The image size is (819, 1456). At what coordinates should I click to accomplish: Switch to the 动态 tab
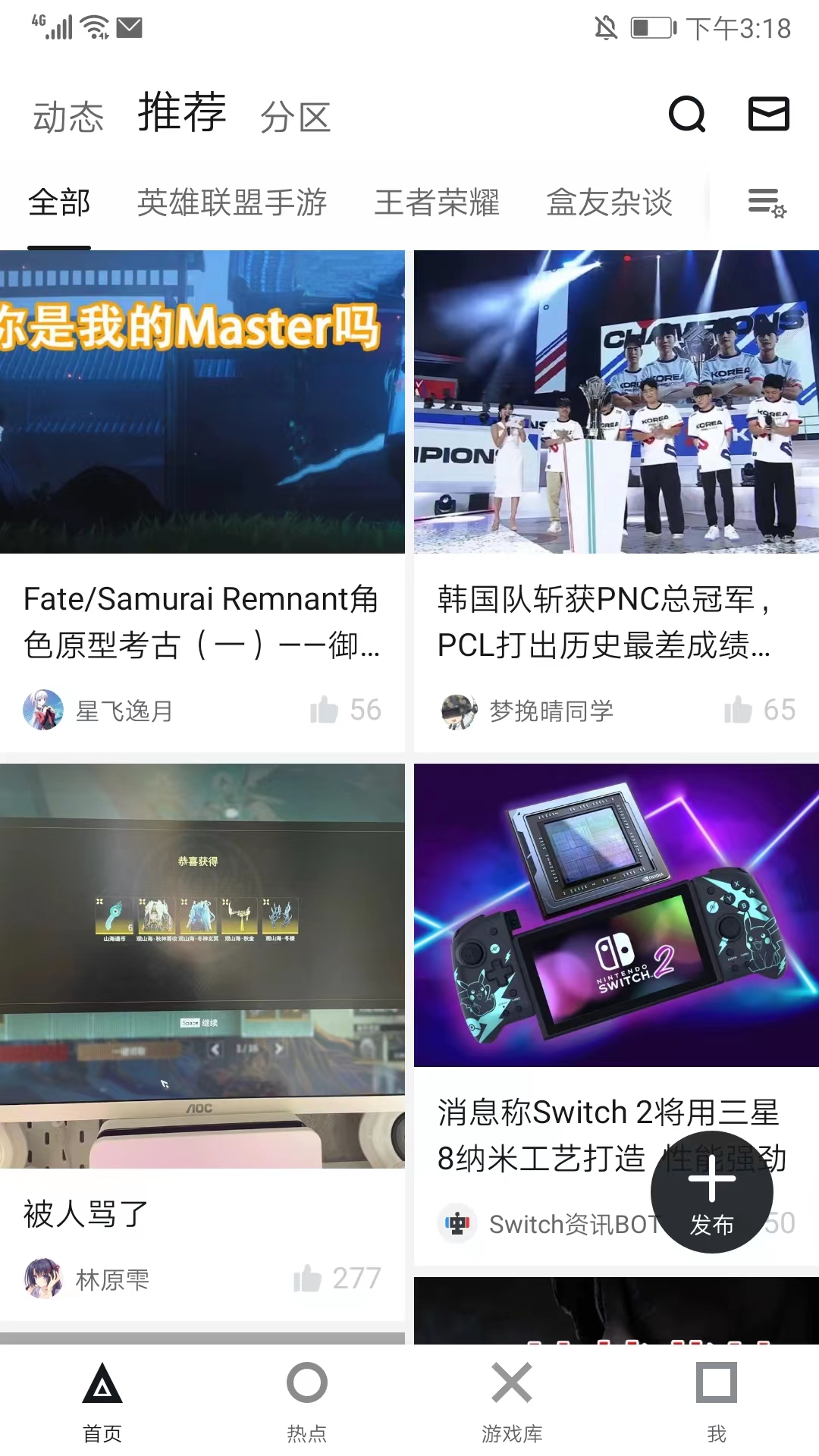pos(68,118)
